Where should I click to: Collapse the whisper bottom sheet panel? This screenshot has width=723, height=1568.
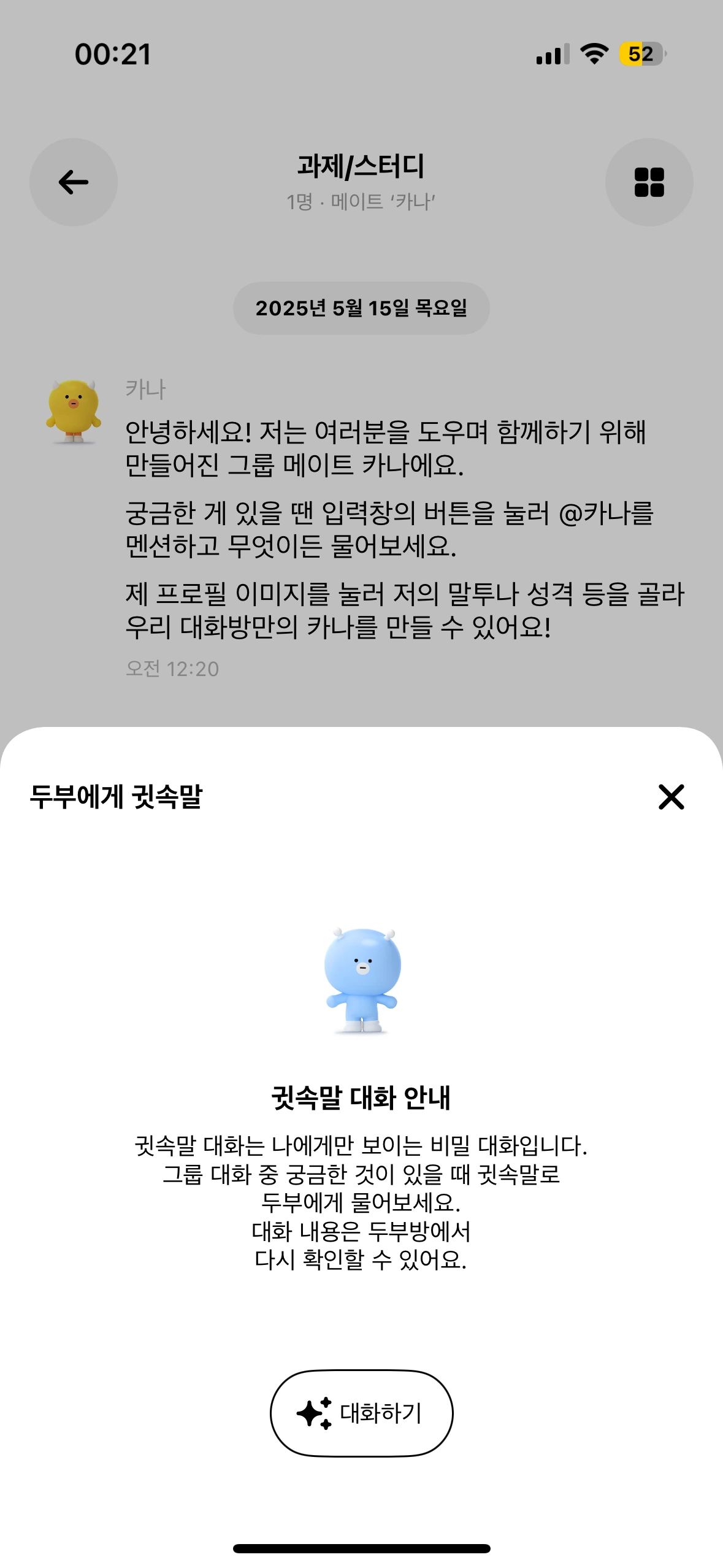671,797
